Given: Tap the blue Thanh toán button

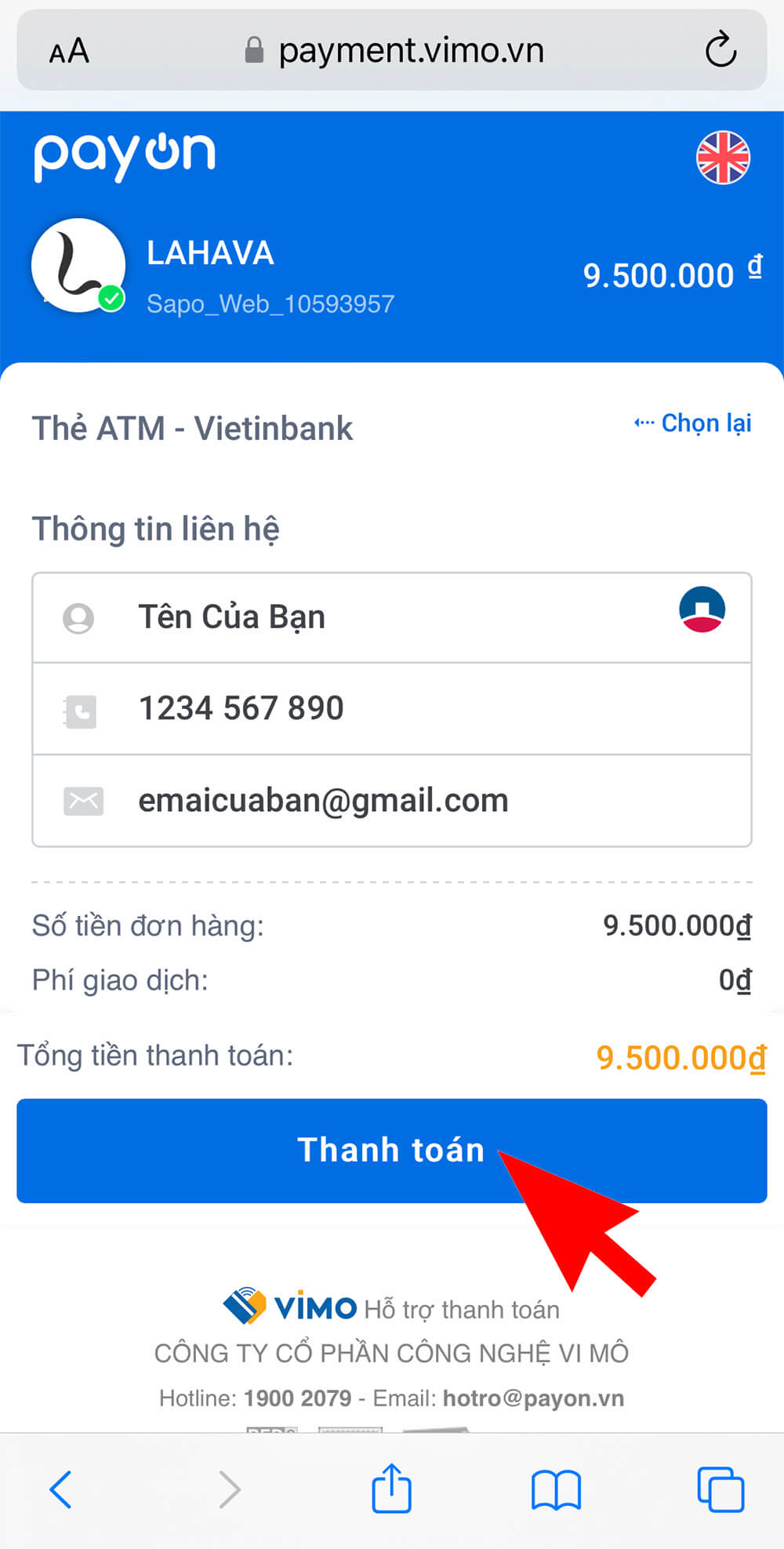Looking at the screenshot, I should 390,1151.
